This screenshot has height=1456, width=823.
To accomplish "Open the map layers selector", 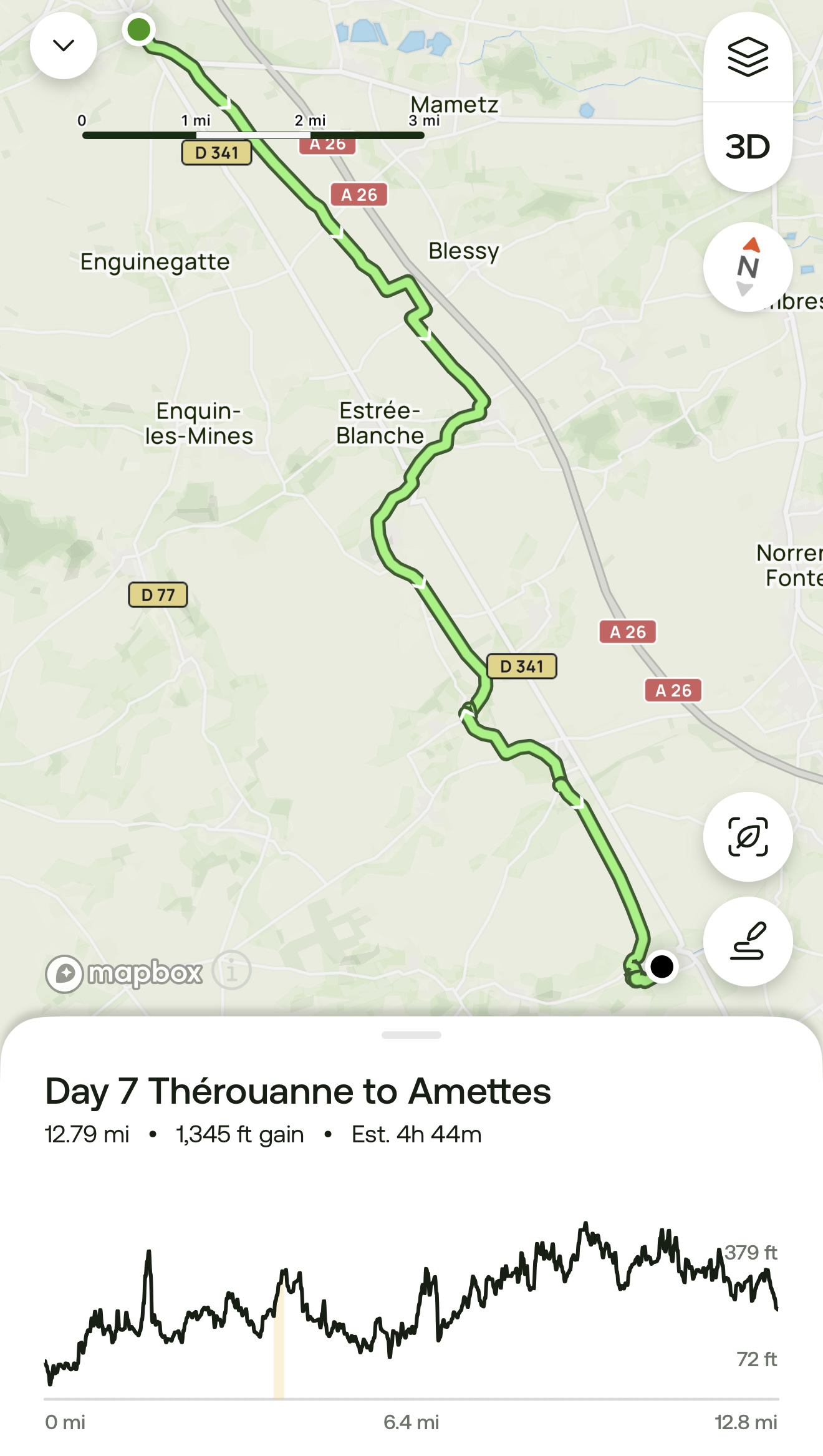I will pos(748,57).
